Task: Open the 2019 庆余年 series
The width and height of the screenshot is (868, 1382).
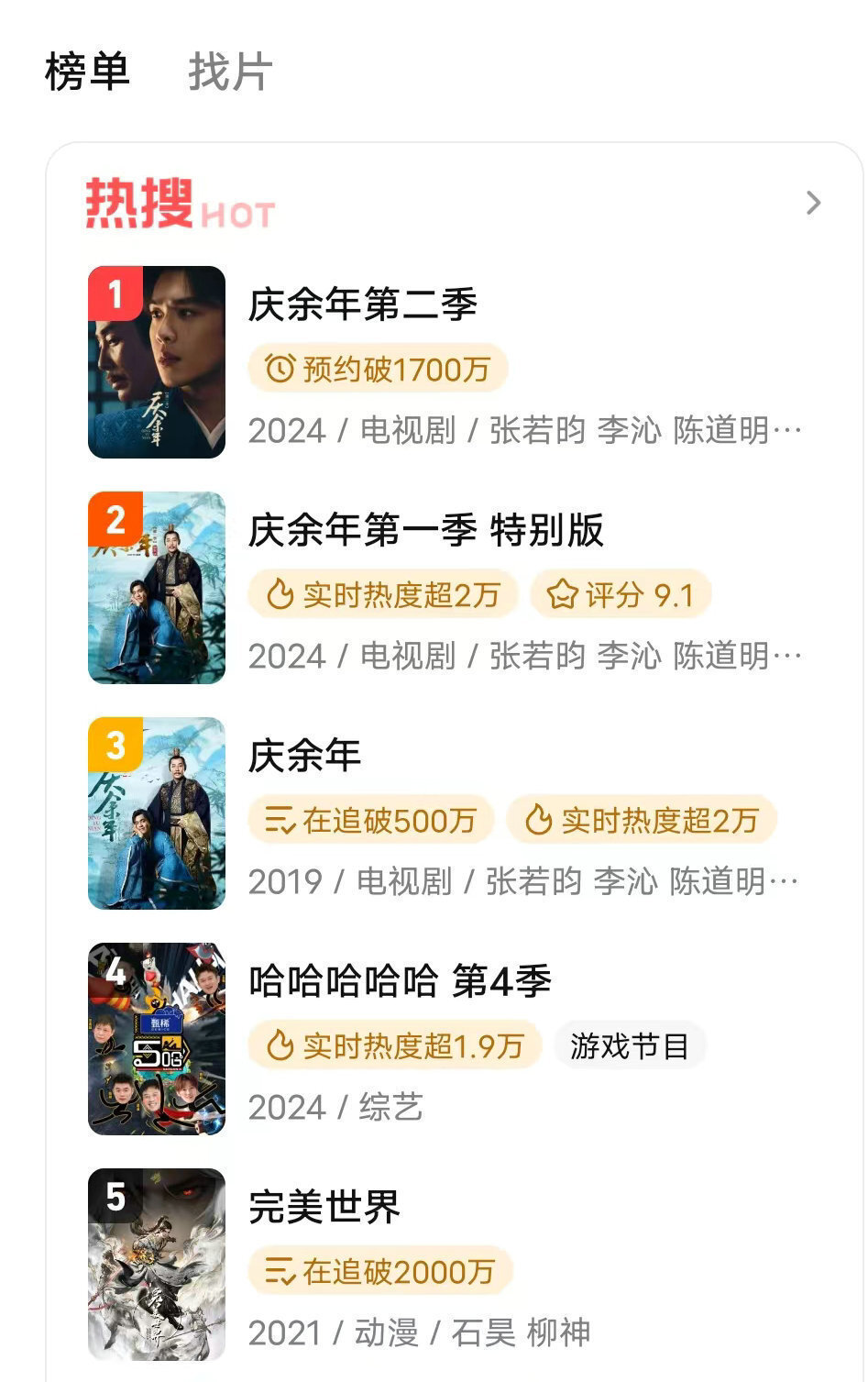Action: (304, 756)
